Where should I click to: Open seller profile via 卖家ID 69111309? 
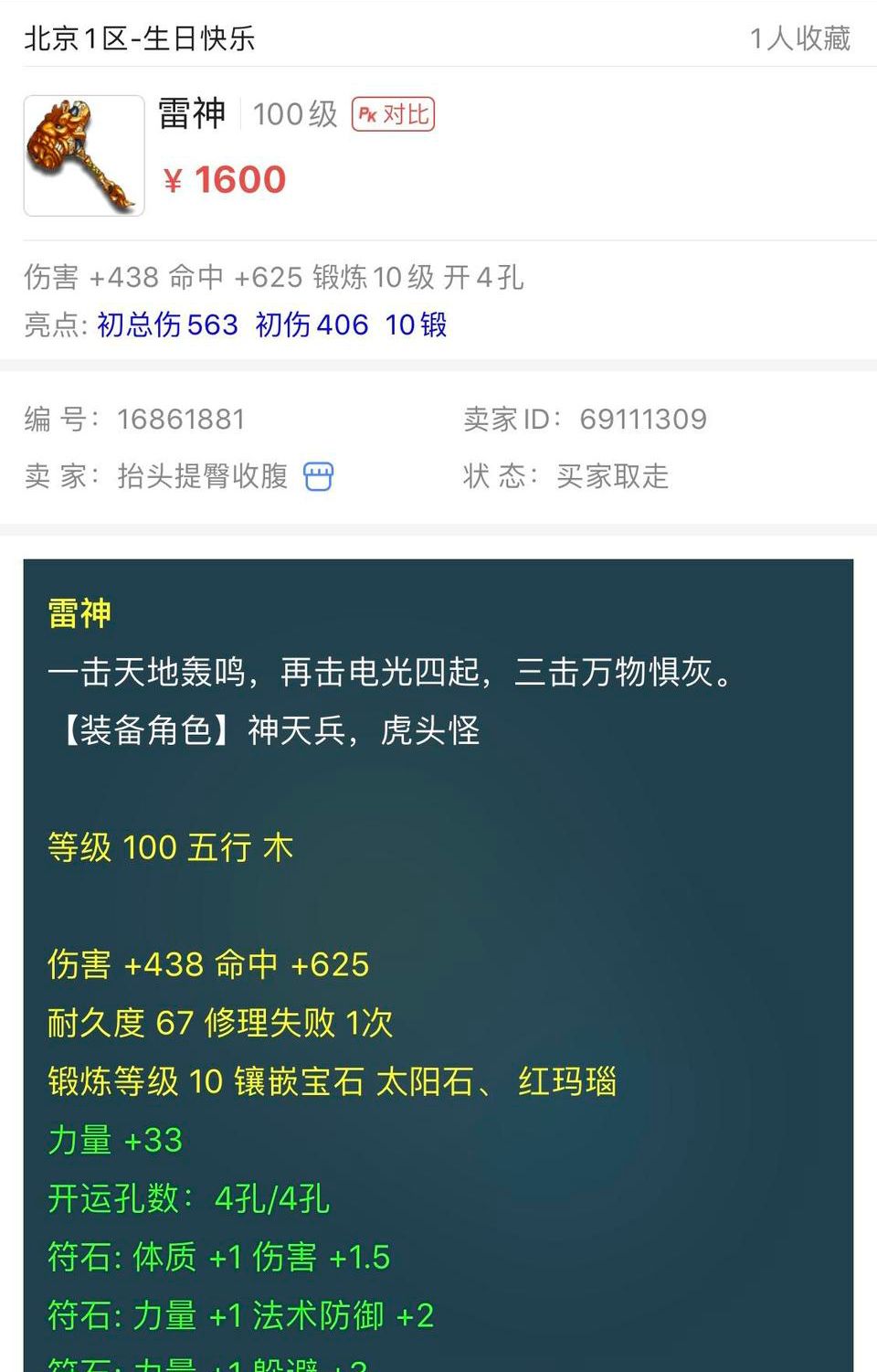[644, 419]
